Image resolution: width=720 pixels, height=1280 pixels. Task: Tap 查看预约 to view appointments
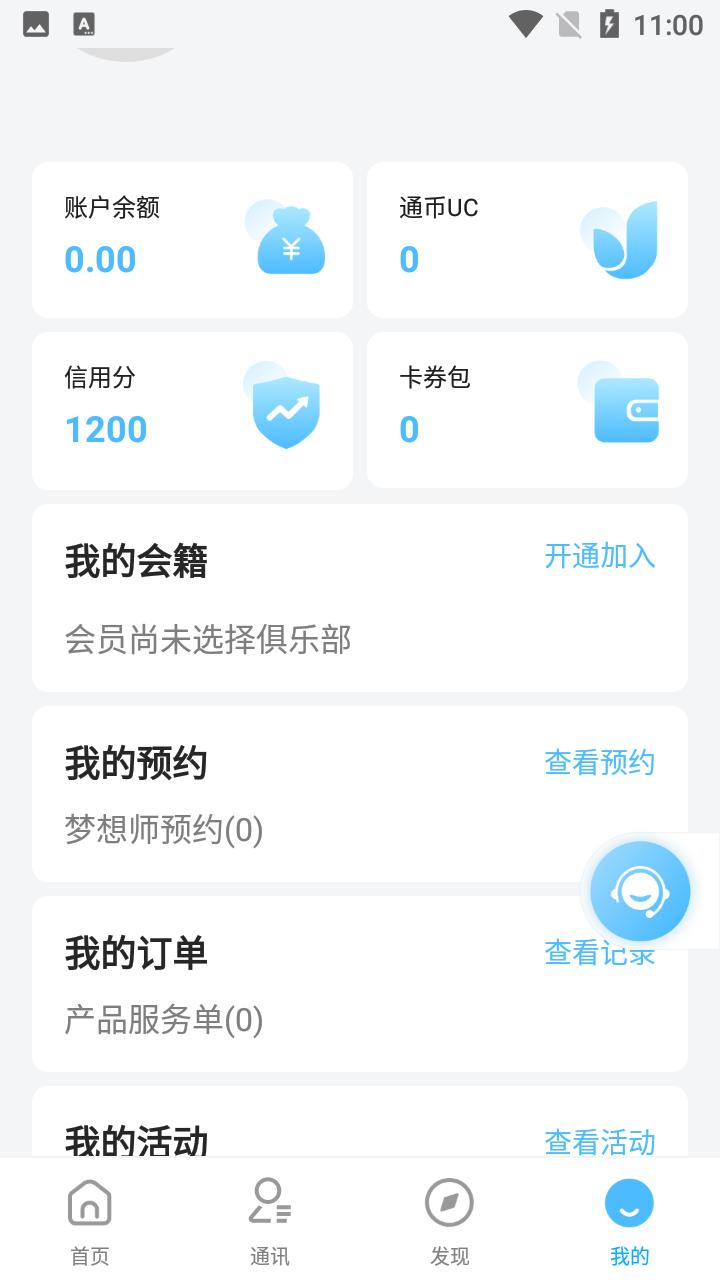coord(600,763)
